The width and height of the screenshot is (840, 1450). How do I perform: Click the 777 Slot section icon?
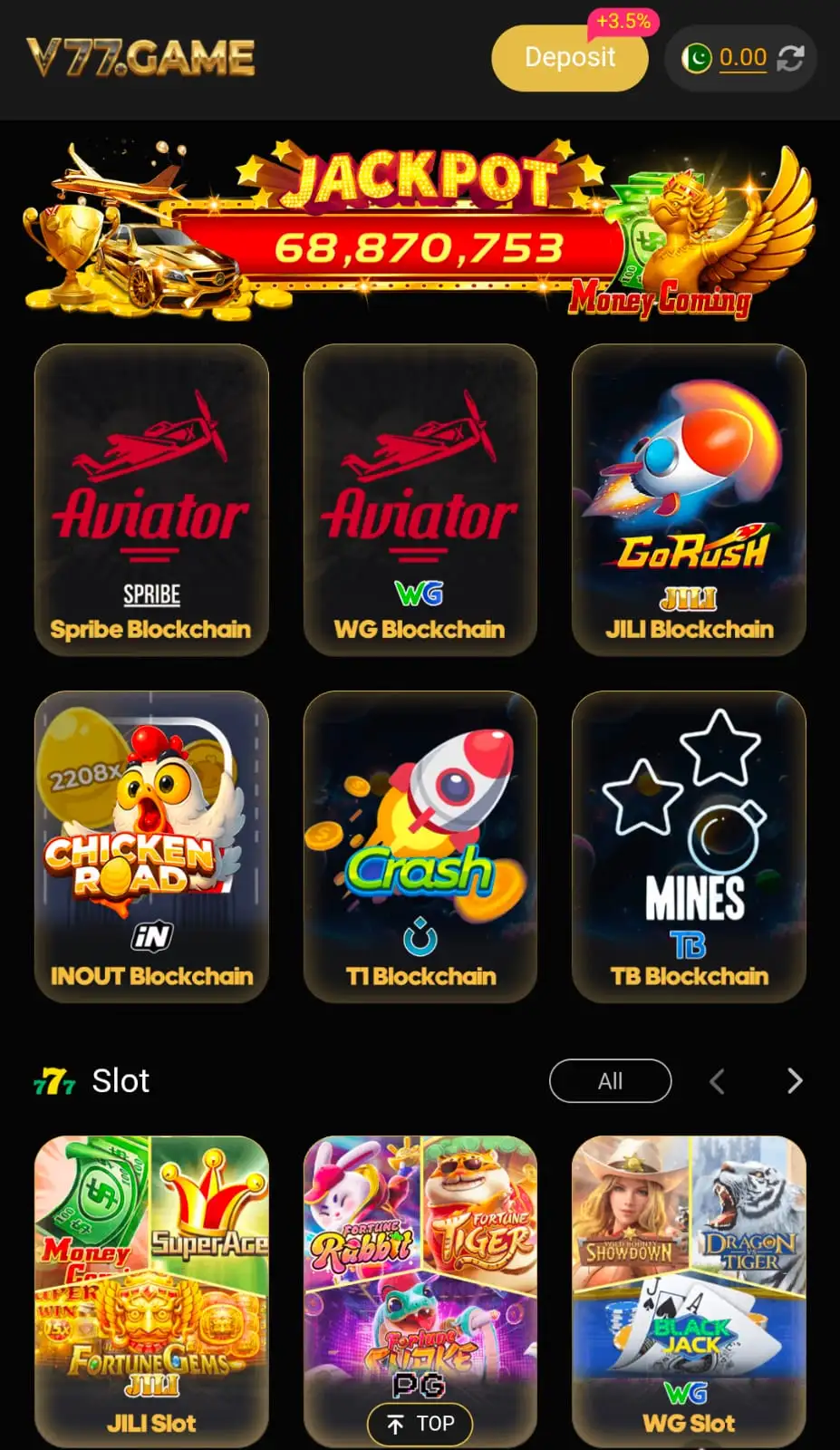pos(55,1079)
